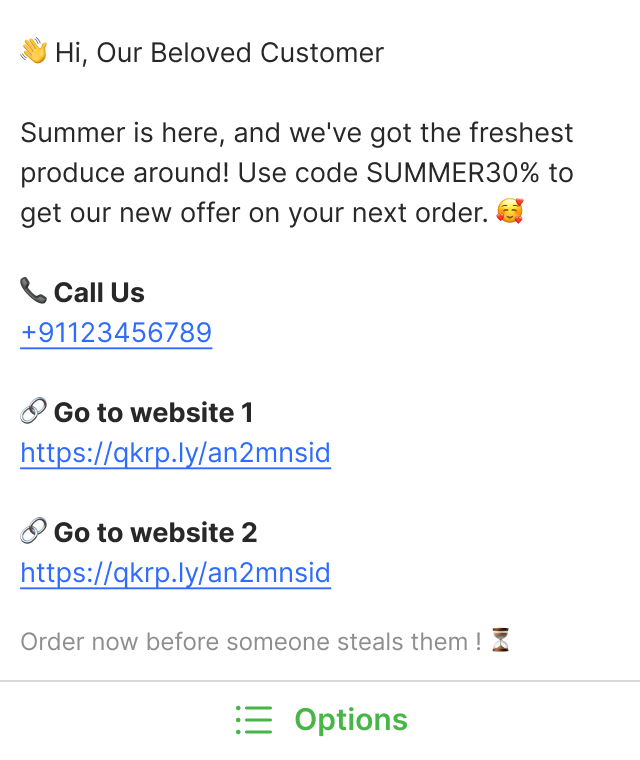Open the Options list button
Image resolution: width=640 pixels, height=760 pixels.
(321, 720)
